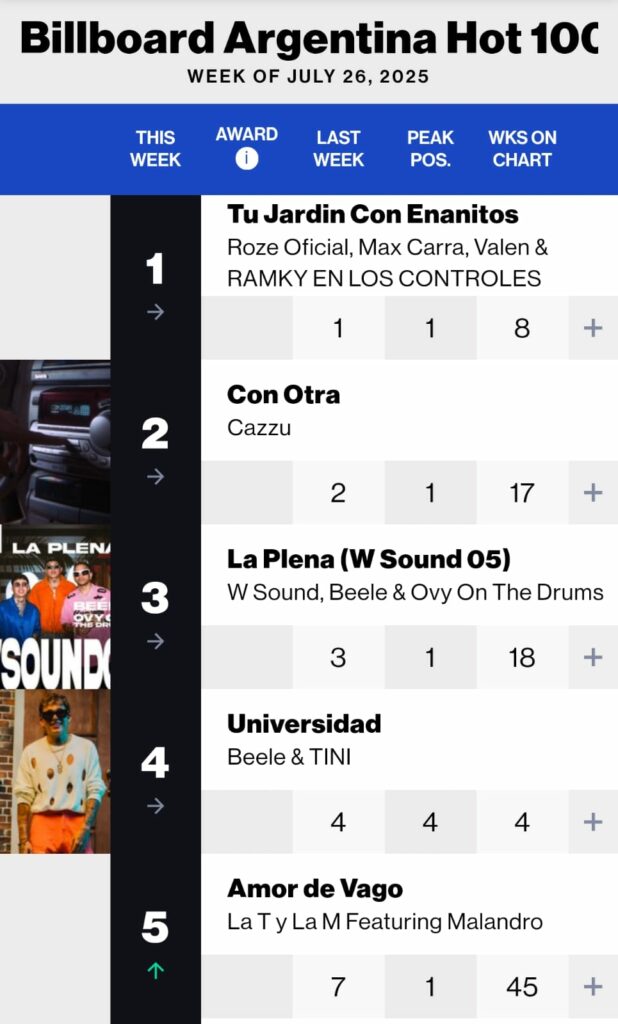Image resolution: width=618 pixels, height=1024 pixels.
Task: Expand the La Plena (W Sound 05) row
Action: tap(593, 657)
